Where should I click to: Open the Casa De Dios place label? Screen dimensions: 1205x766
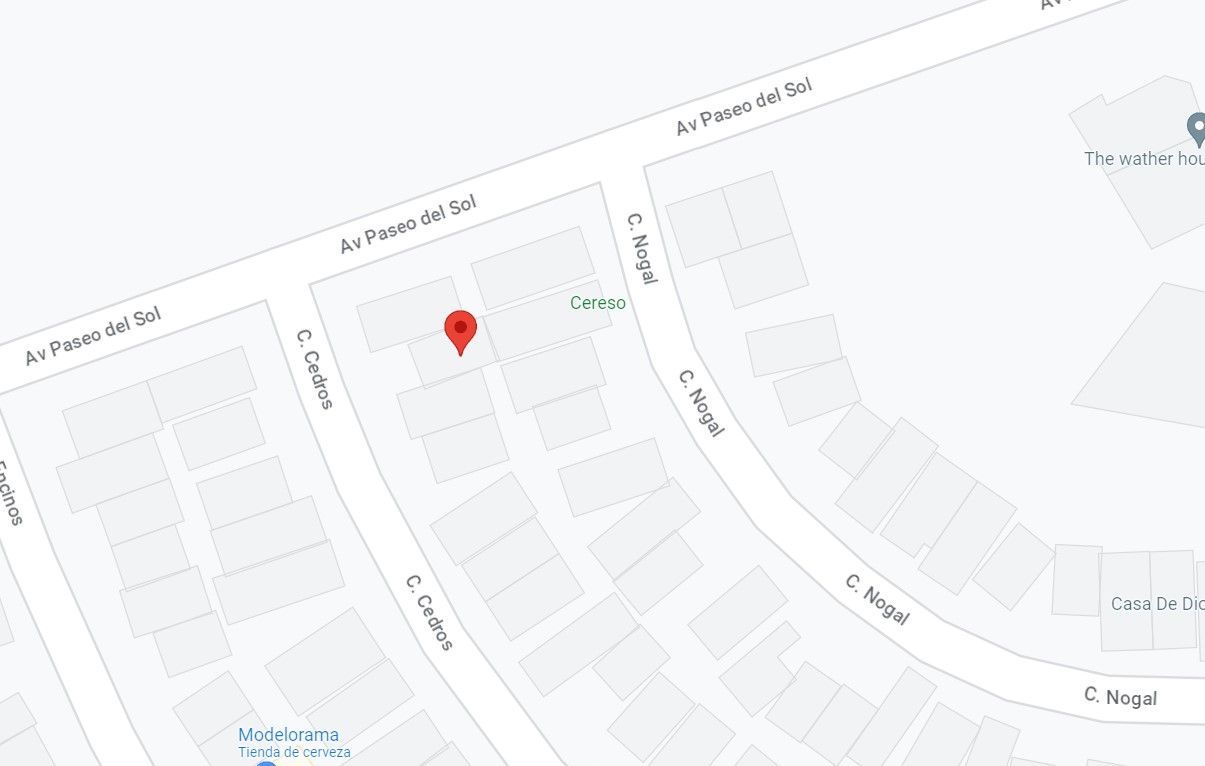(x=1157, y=604)
